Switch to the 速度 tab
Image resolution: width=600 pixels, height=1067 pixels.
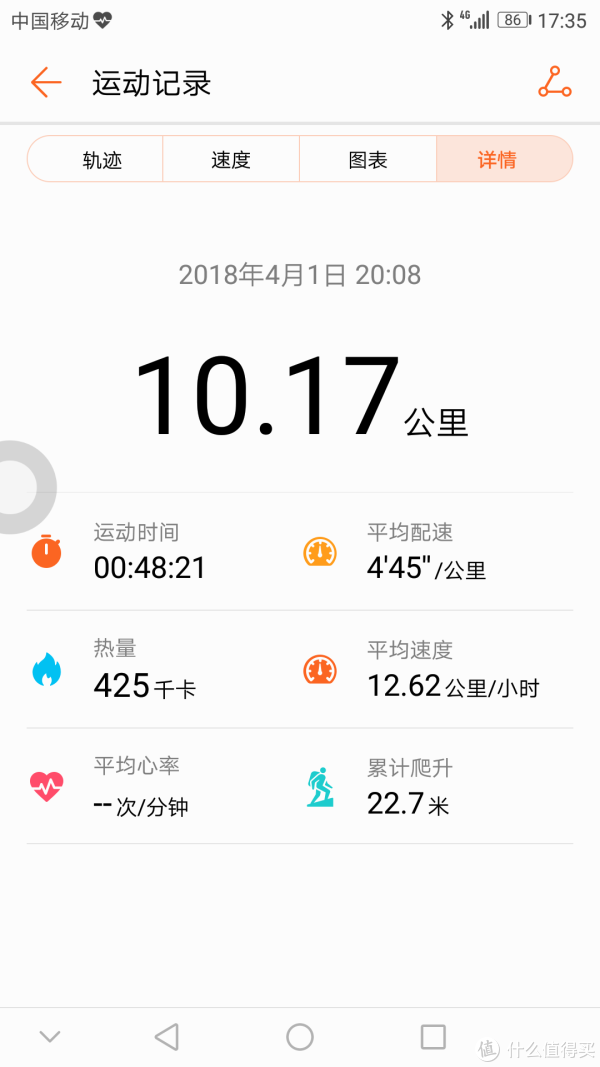pyautogui.click(x=231, y=159)
